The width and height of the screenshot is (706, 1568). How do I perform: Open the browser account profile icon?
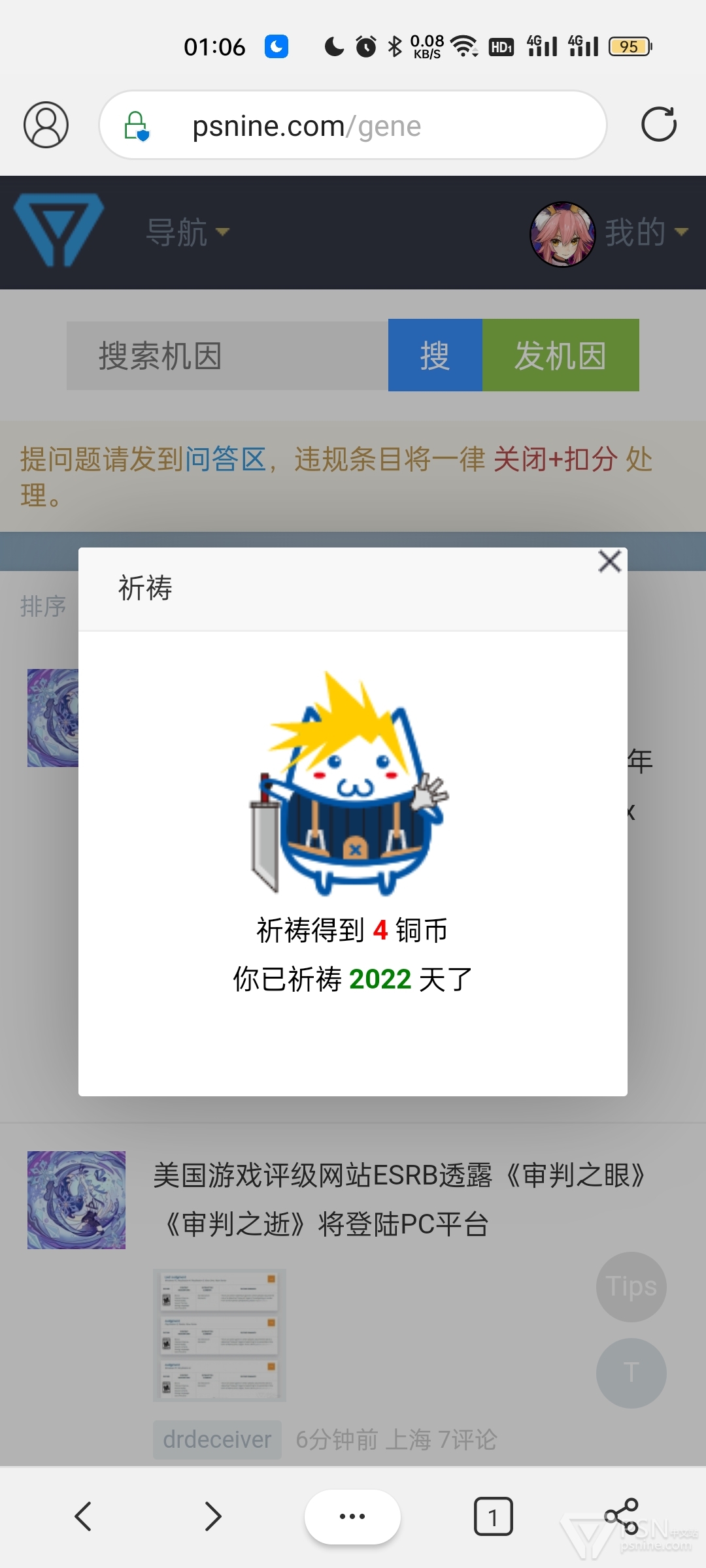pyautogui.click(x=46, y=125)
